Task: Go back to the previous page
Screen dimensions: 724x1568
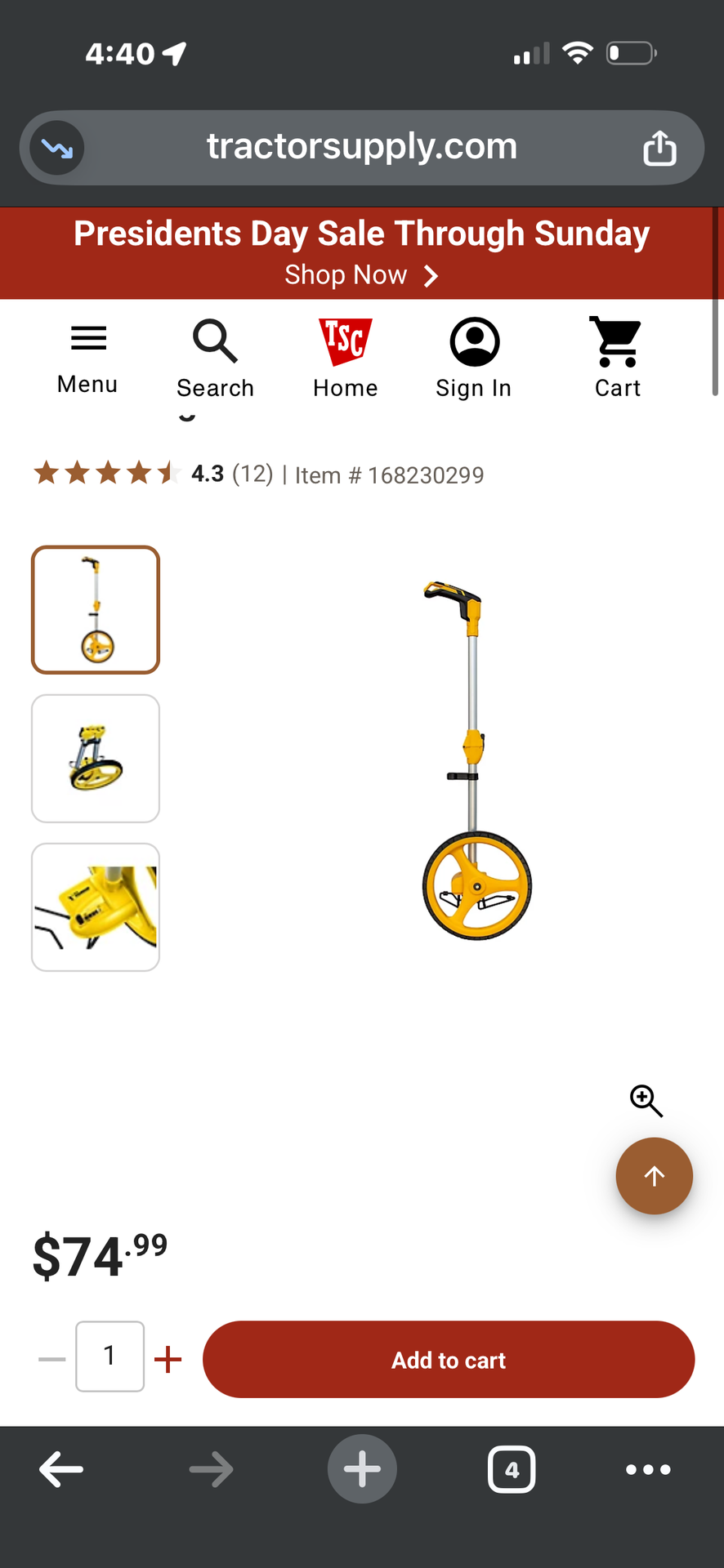Action: [61, 1469]
